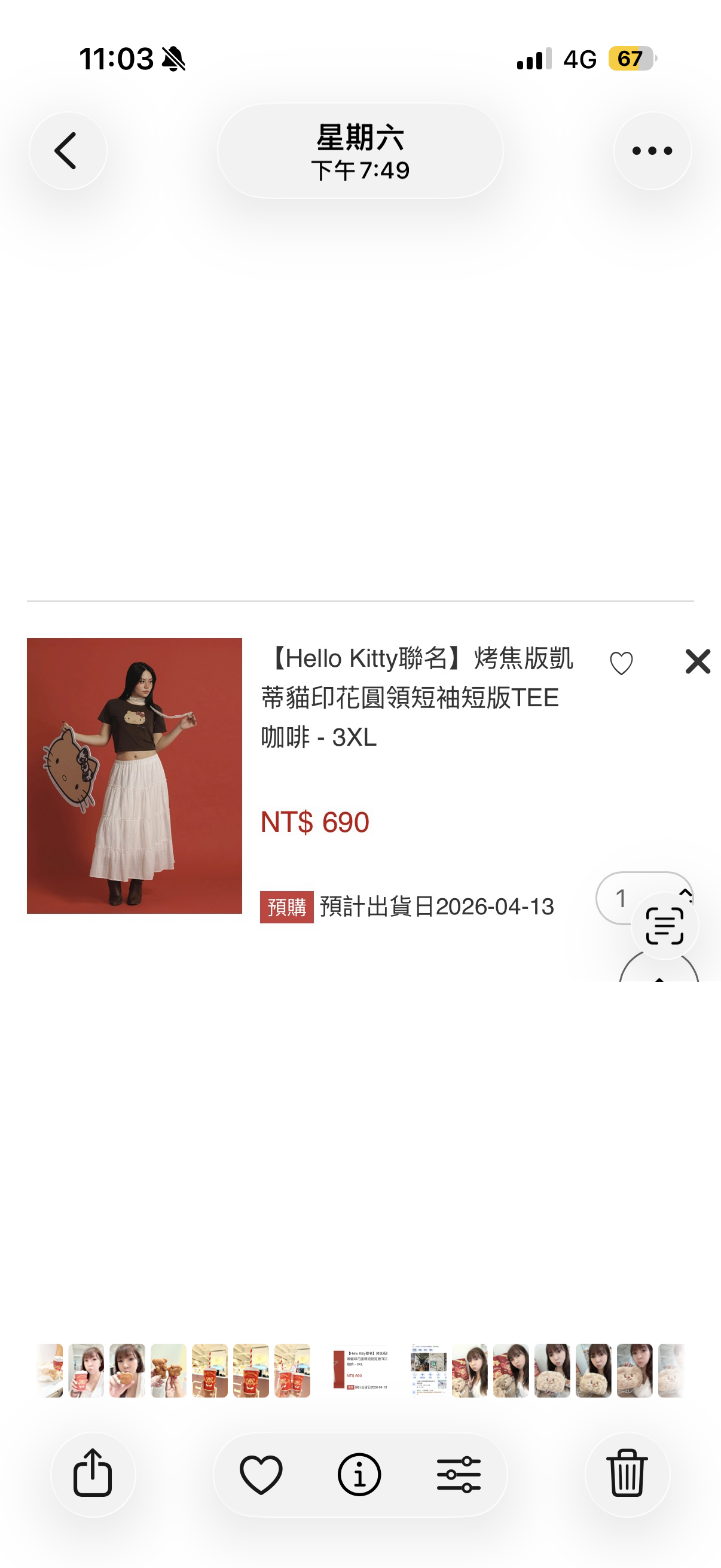Delete this photo
The image size is (721, 1568).
click(627, 1474)
